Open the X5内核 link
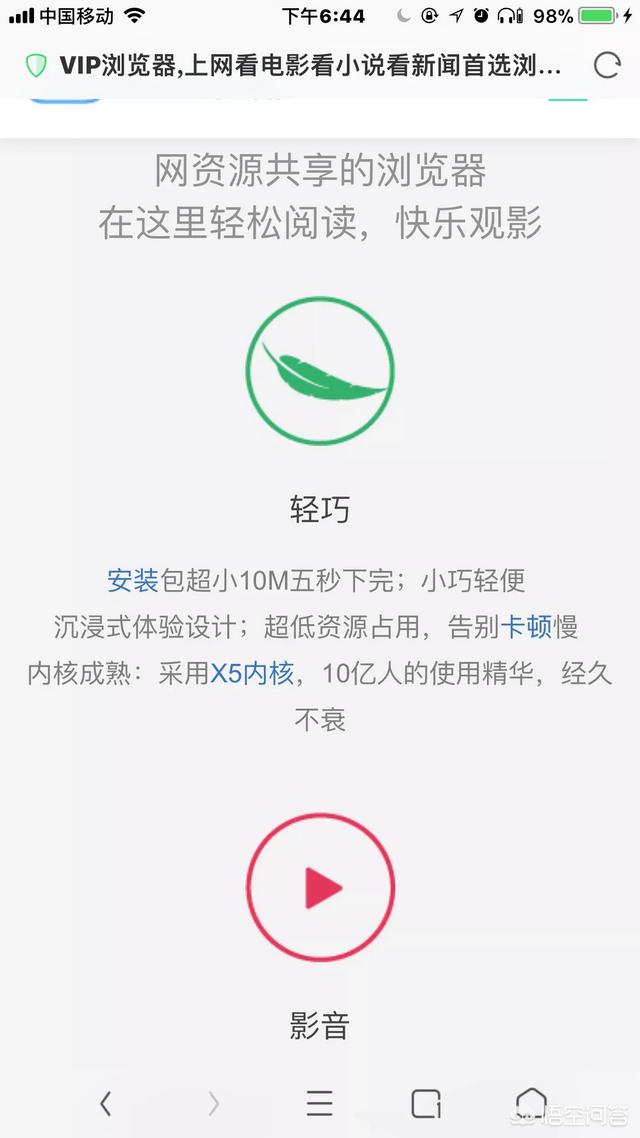The image size is (640, 1138). 252,674
